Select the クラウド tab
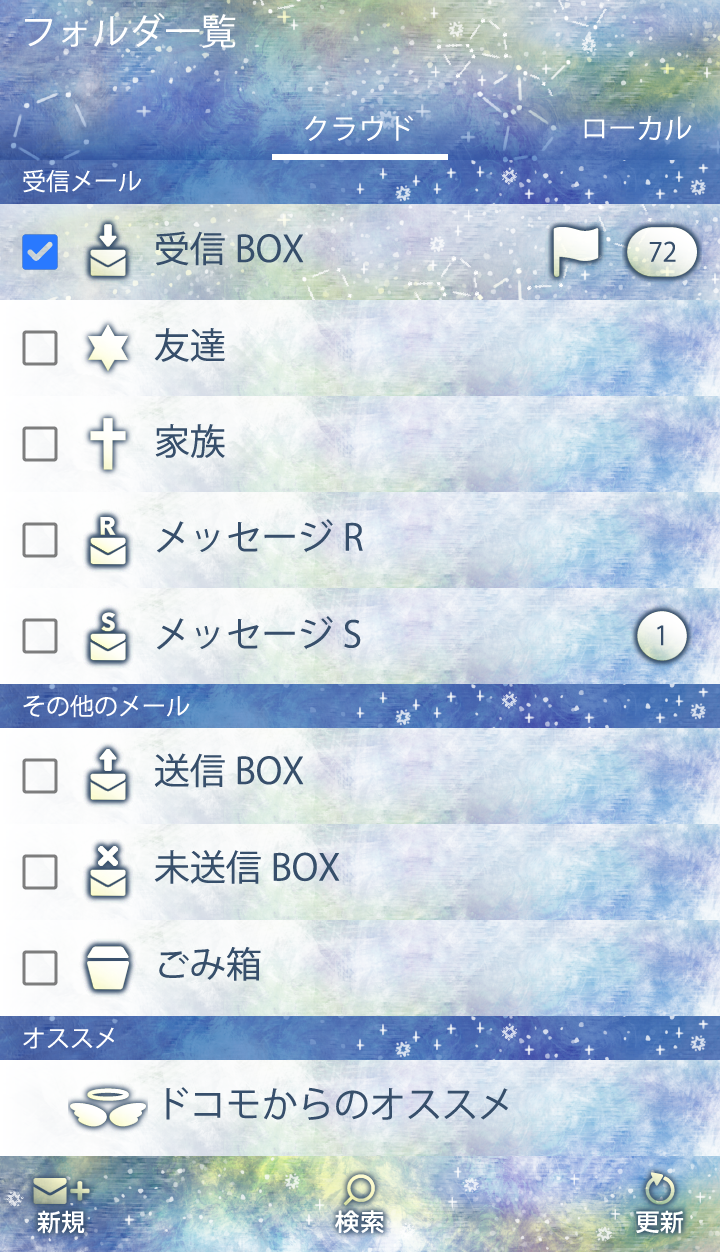Image resolution: width=720 pixels, height=1252 pixels. [x=359, y=128]
